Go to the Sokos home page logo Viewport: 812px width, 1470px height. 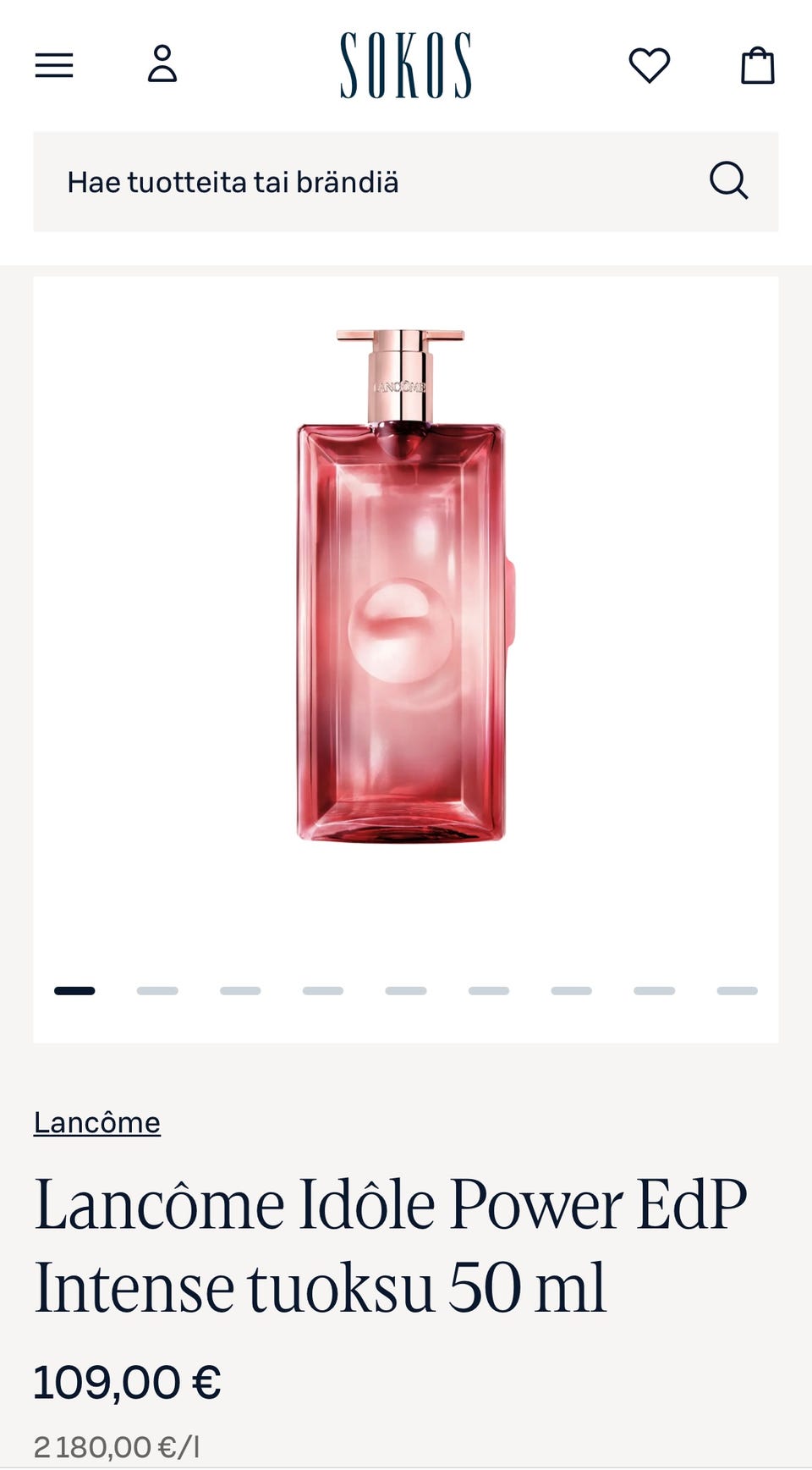[405, 65]
